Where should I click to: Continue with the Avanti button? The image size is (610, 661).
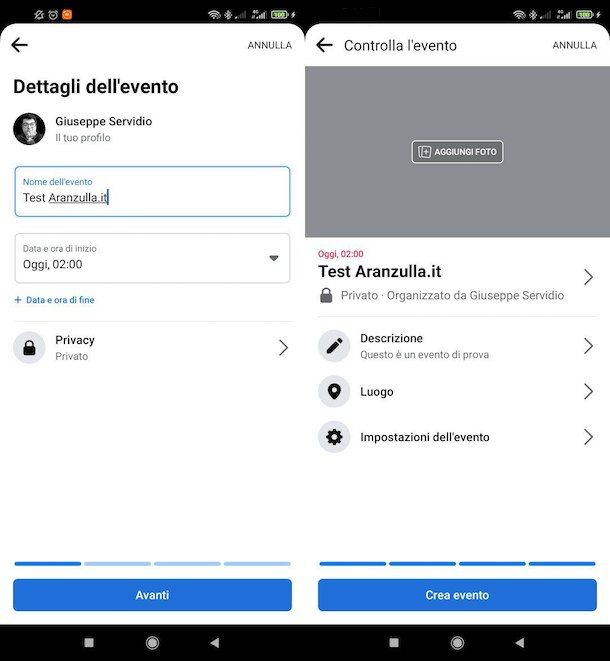(x=152, y=595)
